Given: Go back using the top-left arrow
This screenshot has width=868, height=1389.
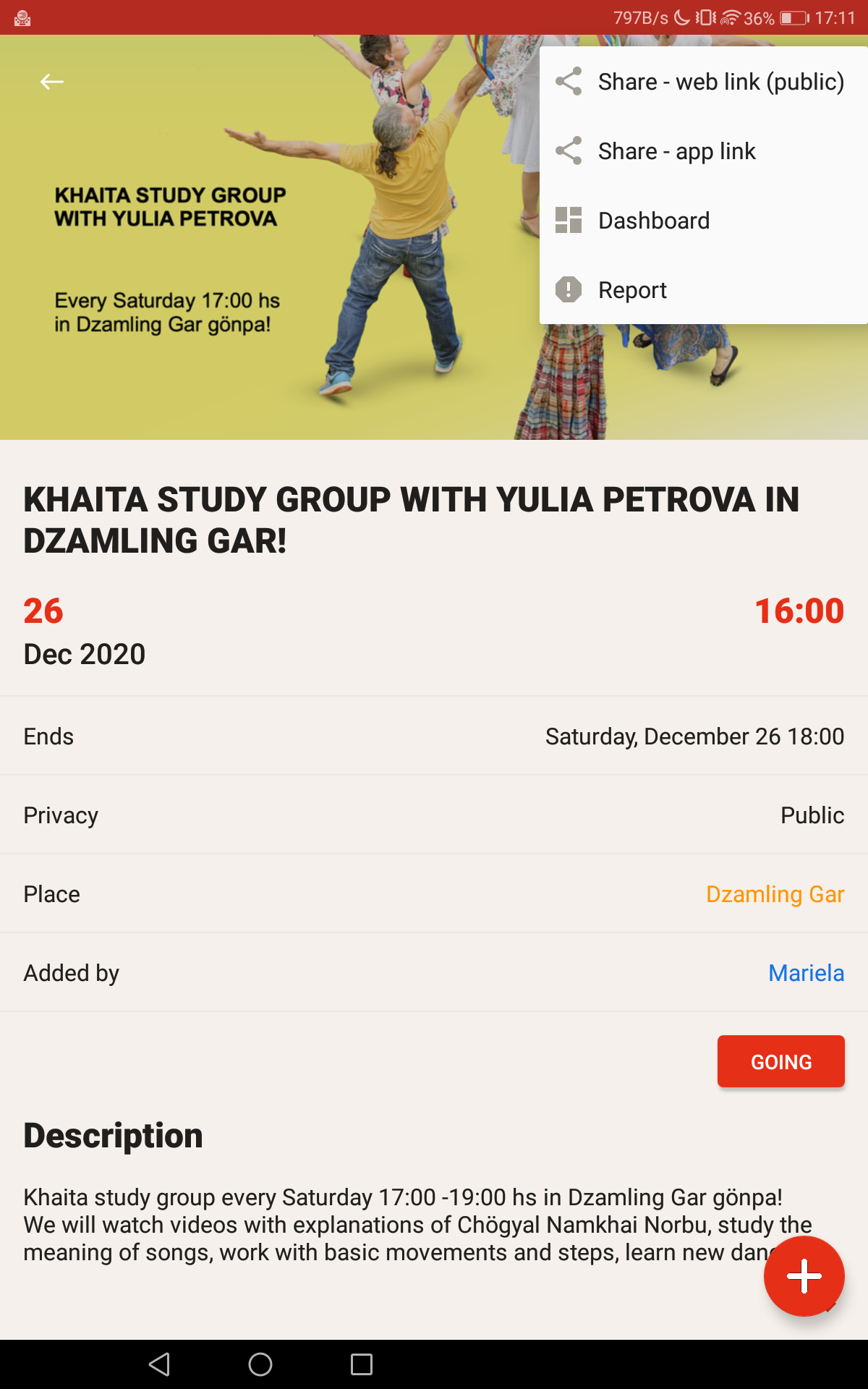Looking at the screenshot, I should (x=51, y=82).
